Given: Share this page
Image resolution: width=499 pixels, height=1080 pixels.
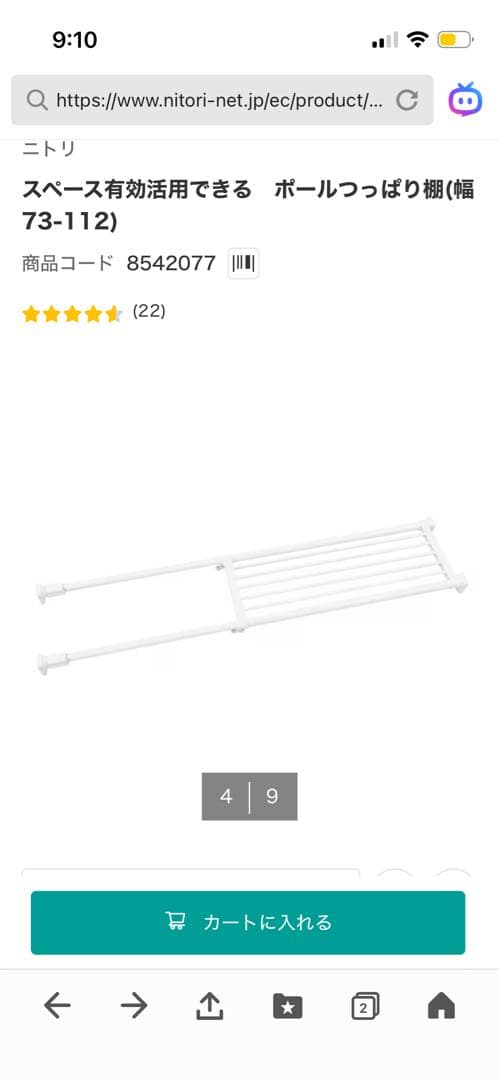Looking at the screenshot, I should pos(210,1006).
